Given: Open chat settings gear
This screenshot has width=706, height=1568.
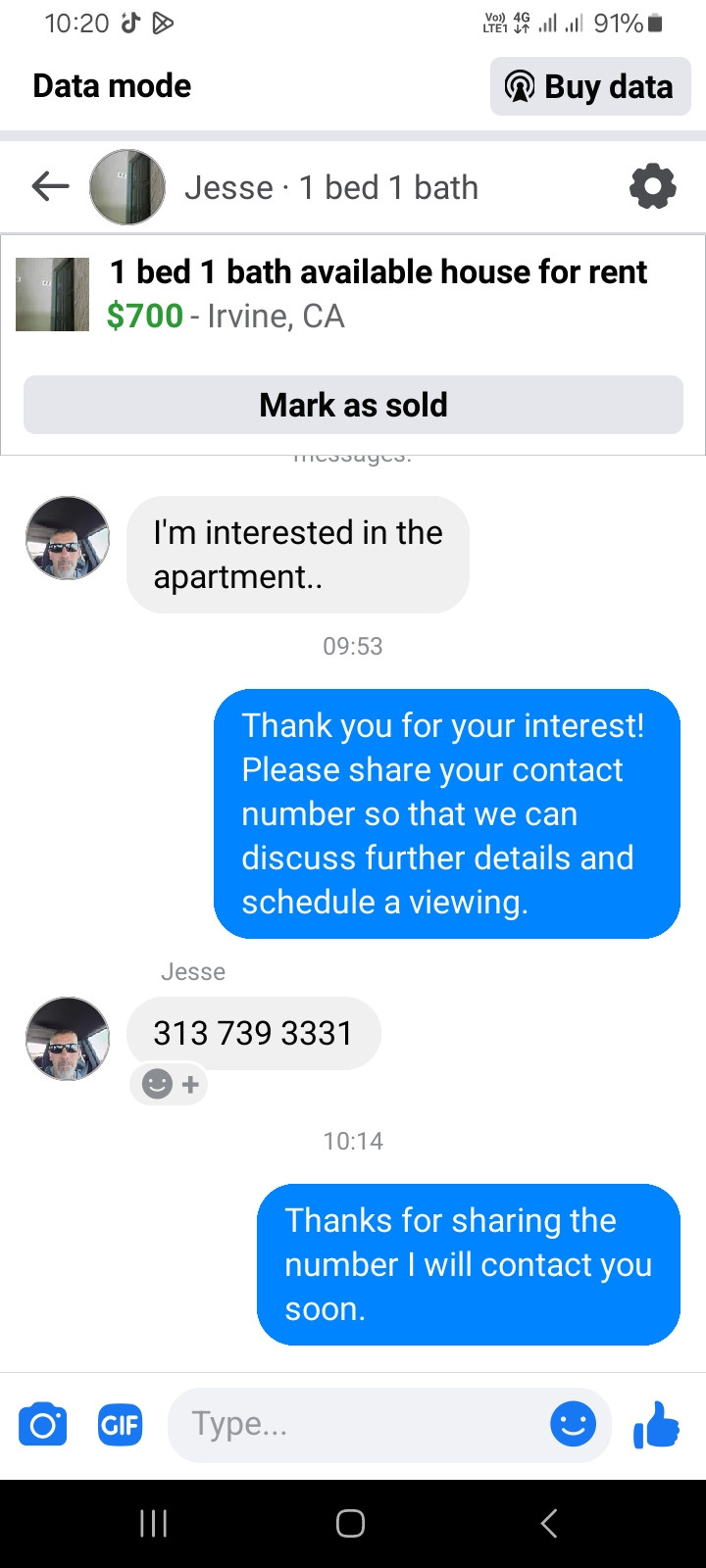Looking at the screenshot, I should (x=652, y=186).
